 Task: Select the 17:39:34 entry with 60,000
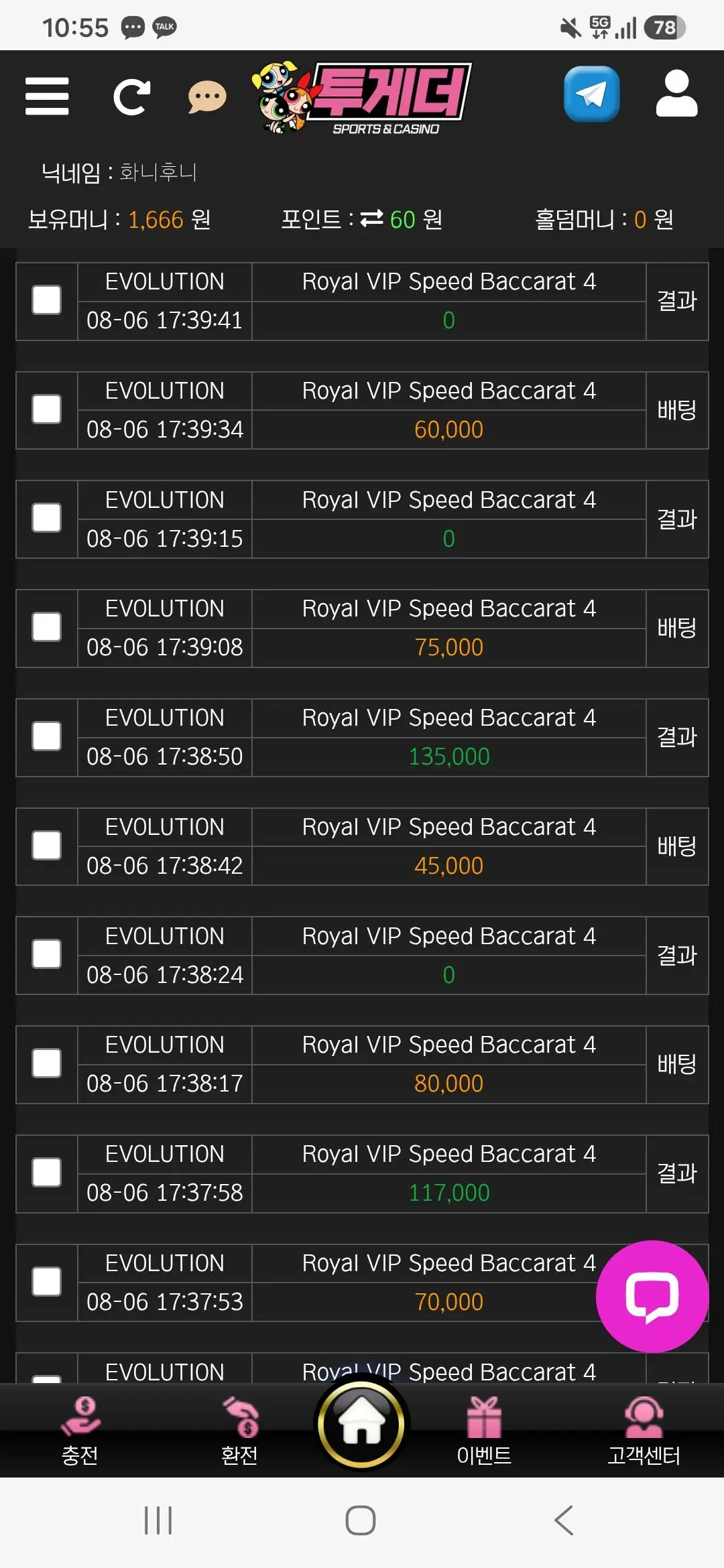pyautogui.click(x=47, y=409)
